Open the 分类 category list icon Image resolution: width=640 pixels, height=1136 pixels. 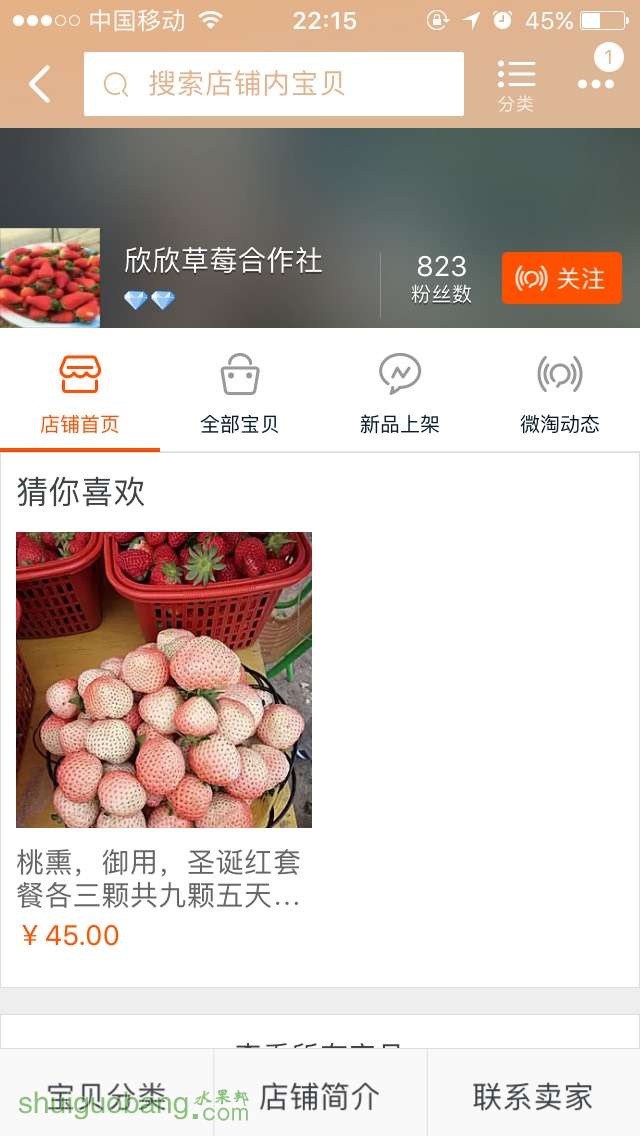point(516,85)
